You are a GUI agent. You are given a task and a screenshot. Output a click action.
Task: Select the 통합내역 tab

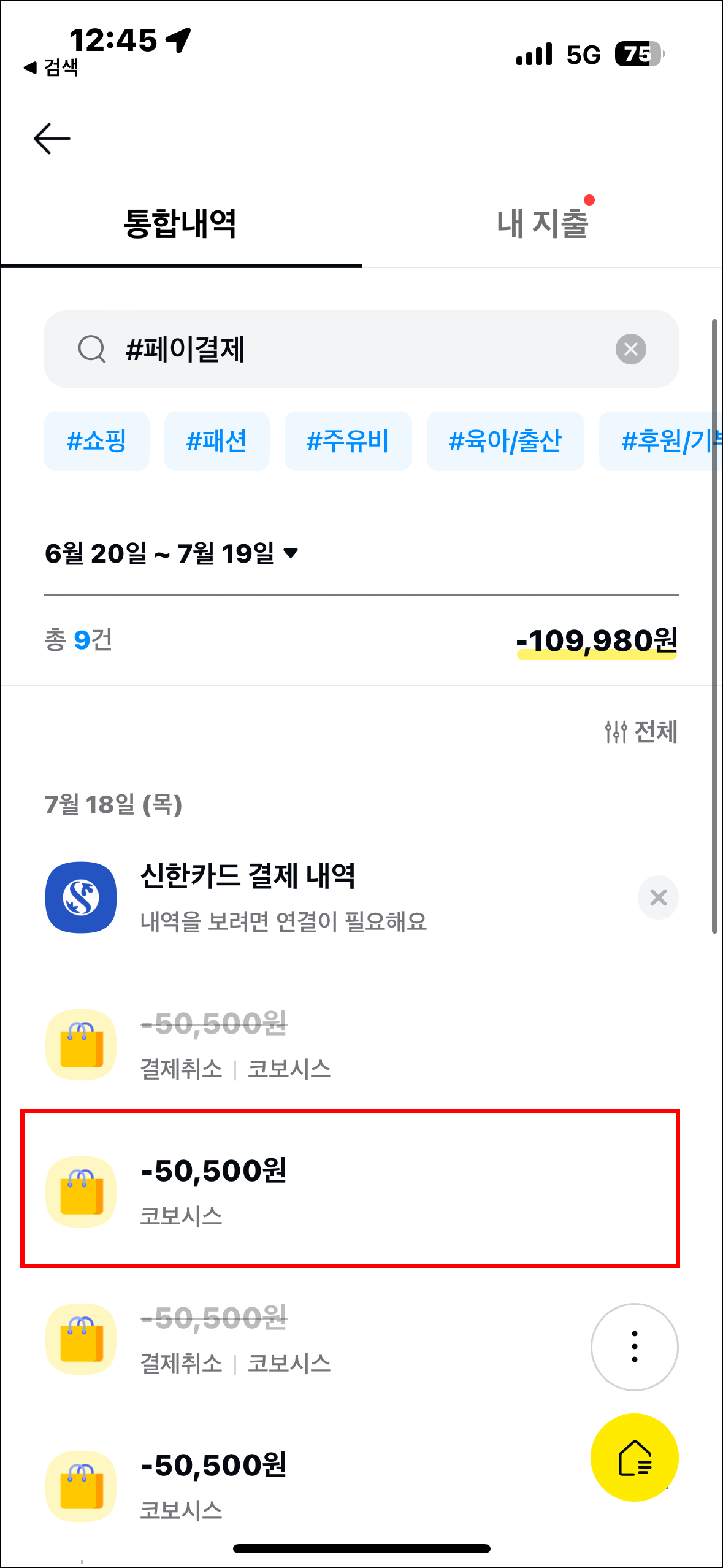pyautogui.click(x=180, y=223)
